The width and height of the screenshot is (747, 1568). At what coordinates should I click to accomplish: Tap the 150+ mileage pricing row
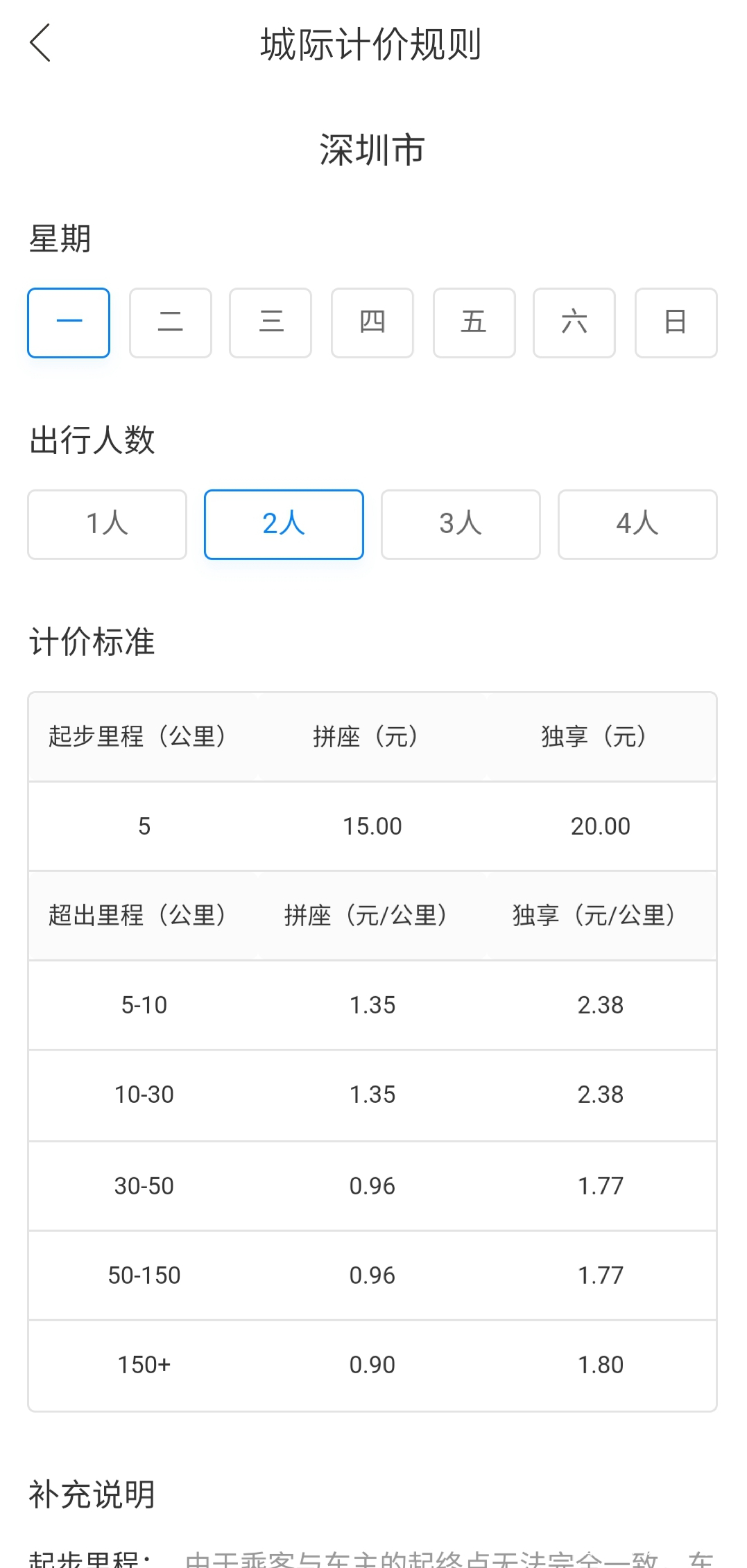click(373, 1364)
